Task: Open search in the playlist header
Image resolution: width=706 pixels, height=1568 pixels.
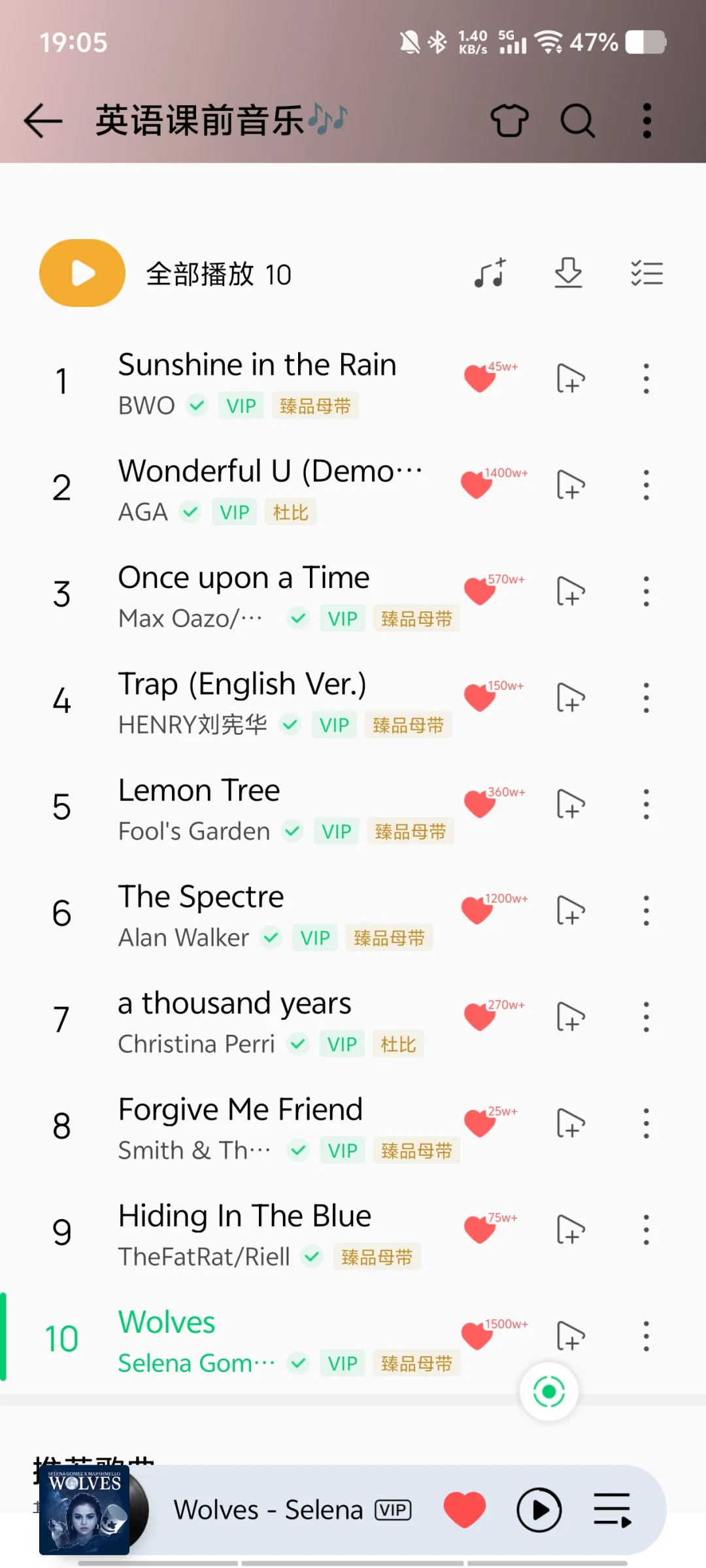Action: tap(578, 121)
